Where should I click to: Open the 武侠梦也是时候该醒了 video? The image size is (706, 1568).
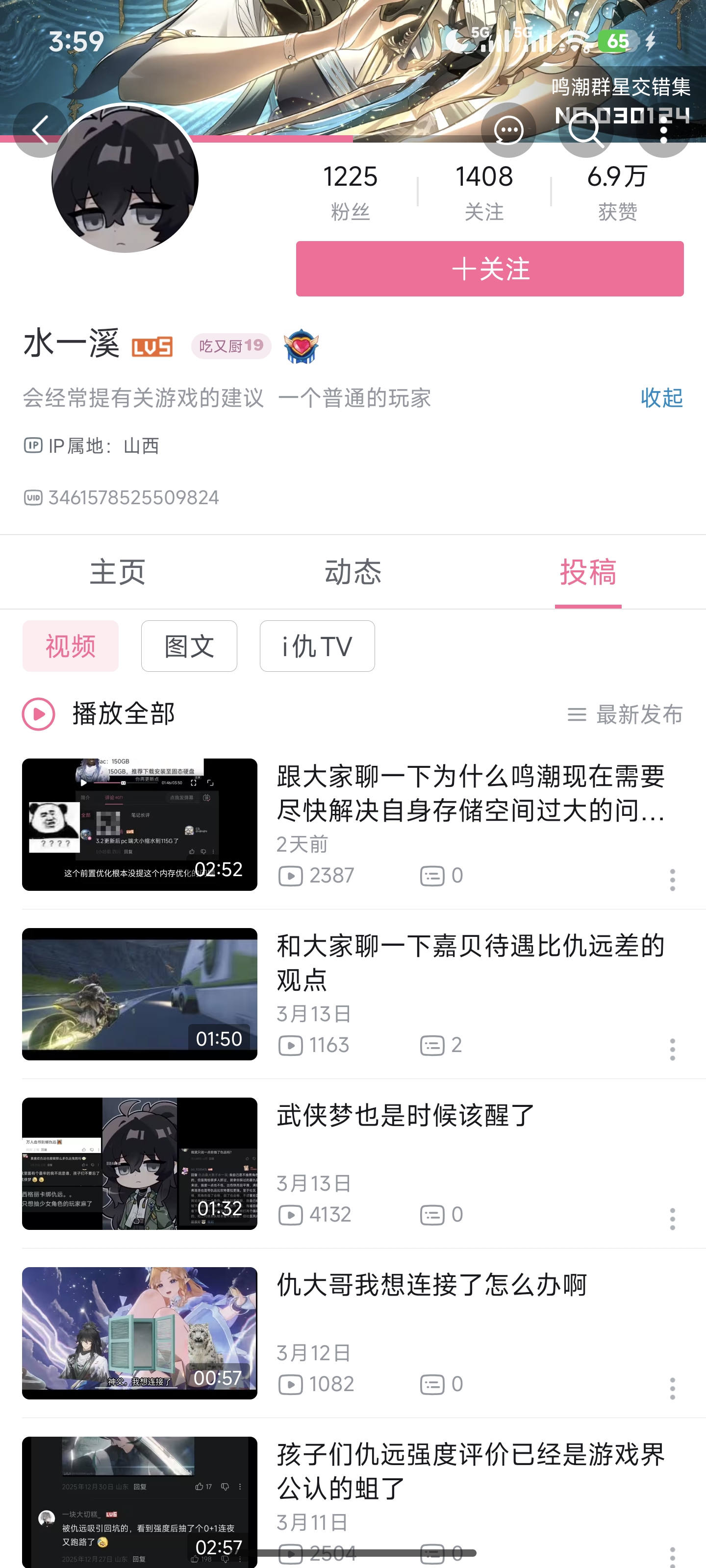(x=405, y=1116)
